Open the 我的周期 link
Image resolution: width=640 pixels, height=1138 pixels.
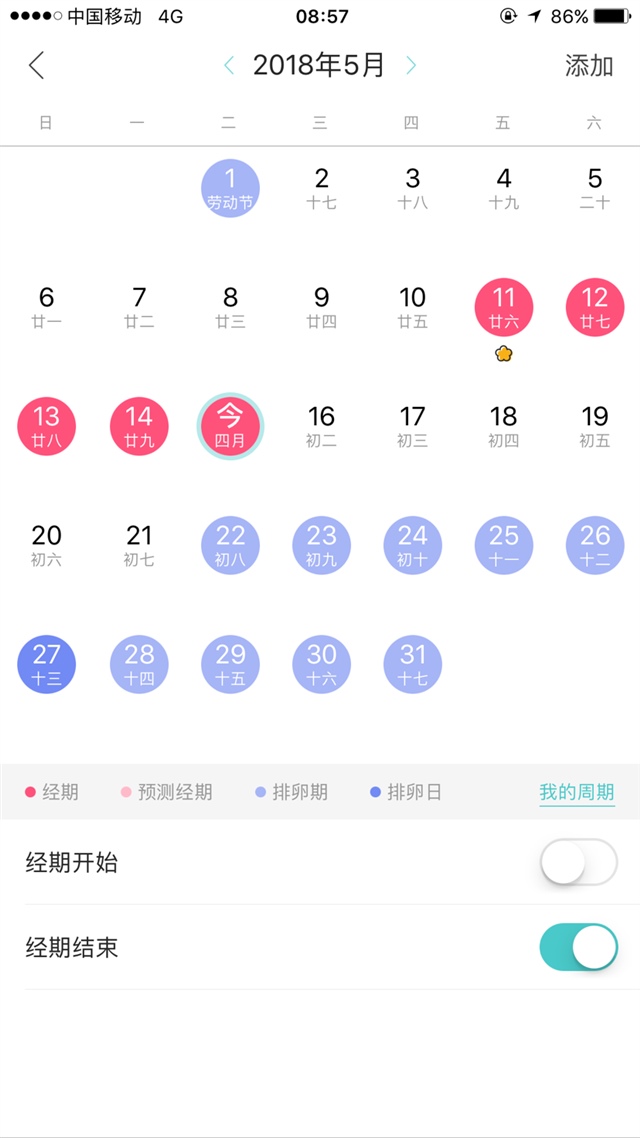coord(576,793)
